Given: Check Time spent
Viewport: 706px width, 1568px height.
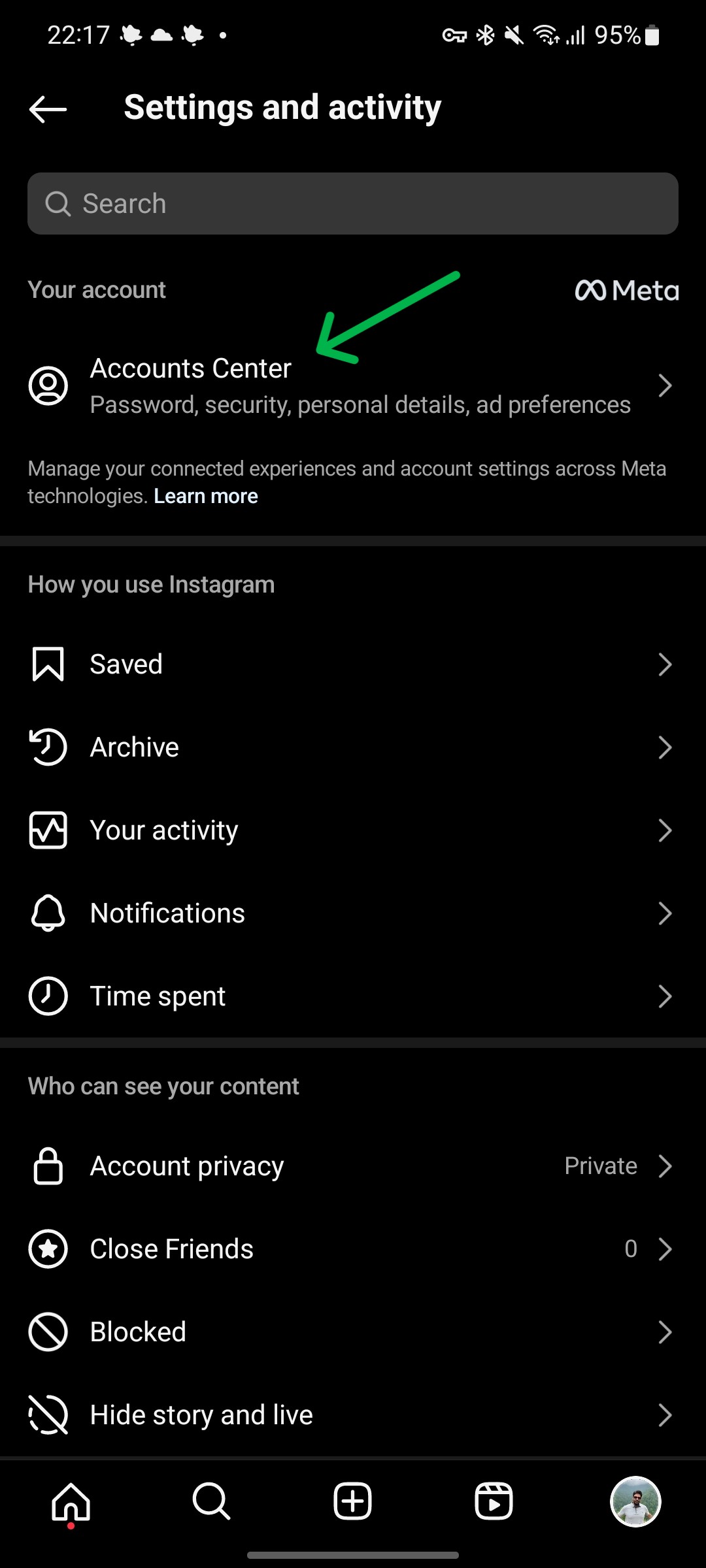Looking at the screenshot, I should [353, 996].
